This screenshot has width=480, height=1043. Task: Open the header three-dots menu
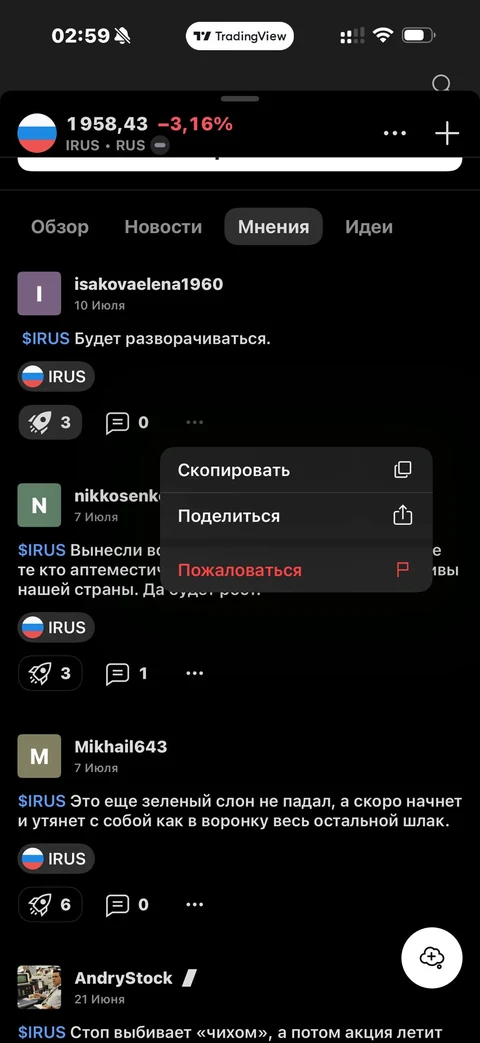tap(395, 134)
